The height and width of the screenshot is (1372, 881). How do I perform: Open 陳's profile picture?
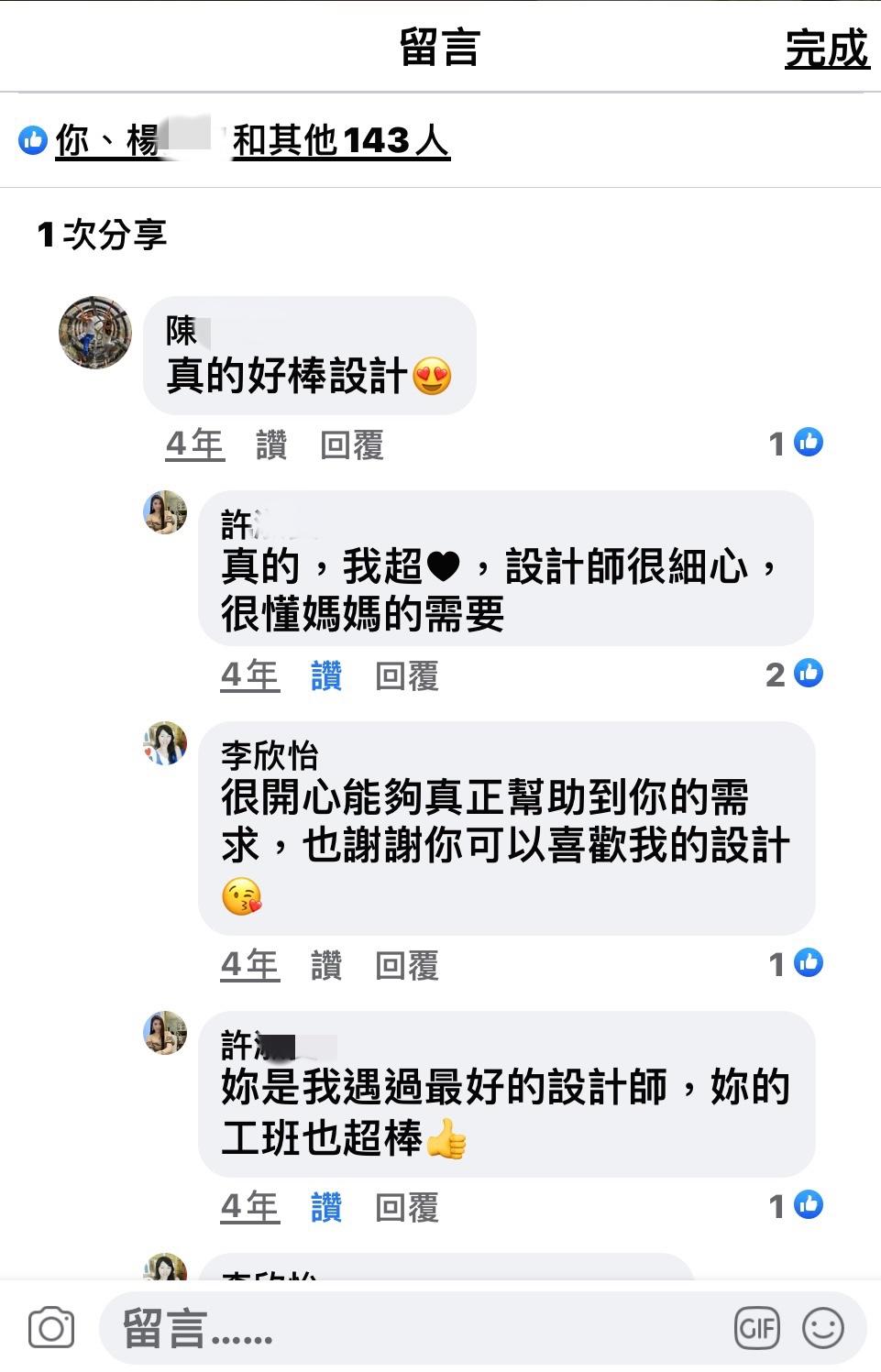(x=95, y=332)
